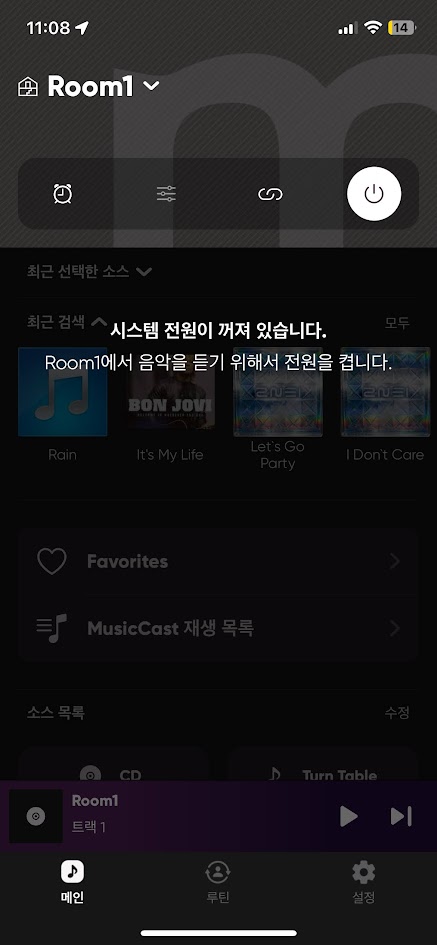Select It's My Life by Bon Jovi

click(170, 404)
